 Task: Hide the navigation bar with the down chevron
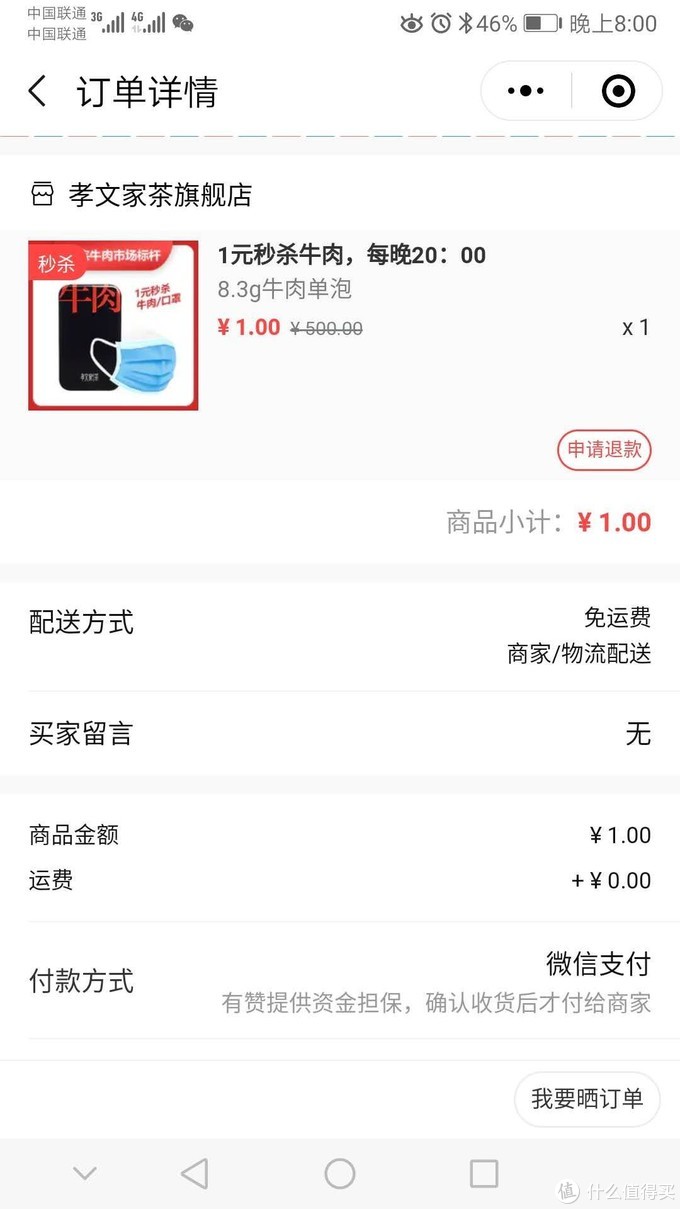click(85, 1173)
